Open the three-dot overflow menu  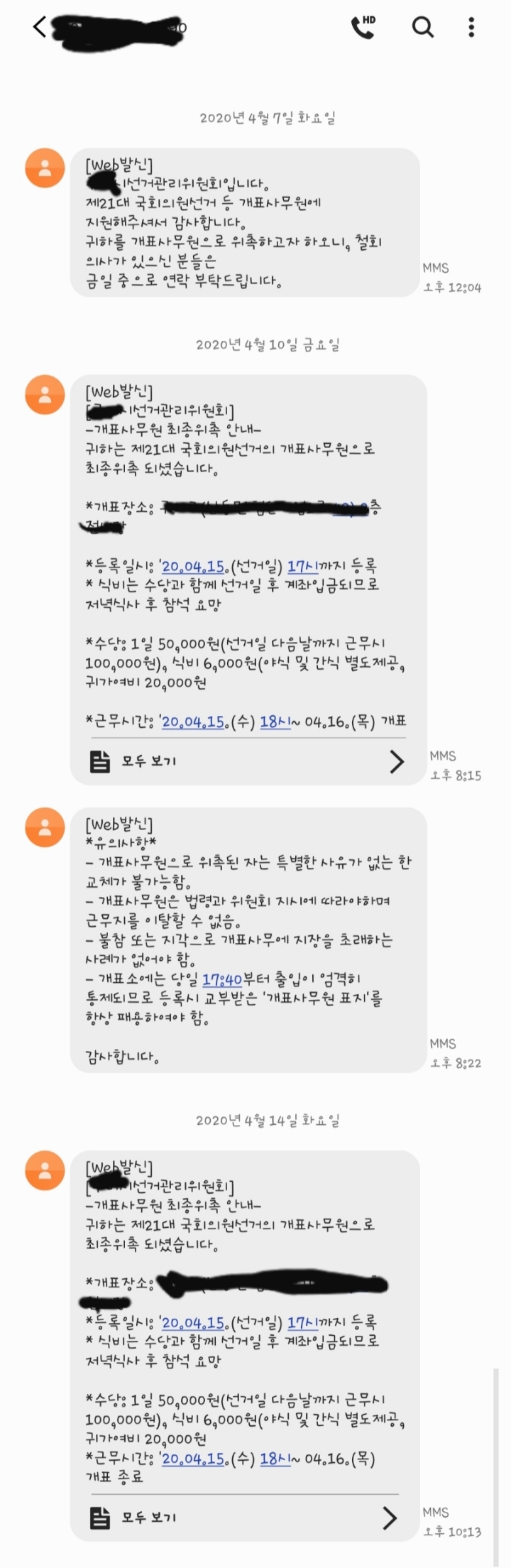coord(471,28)
